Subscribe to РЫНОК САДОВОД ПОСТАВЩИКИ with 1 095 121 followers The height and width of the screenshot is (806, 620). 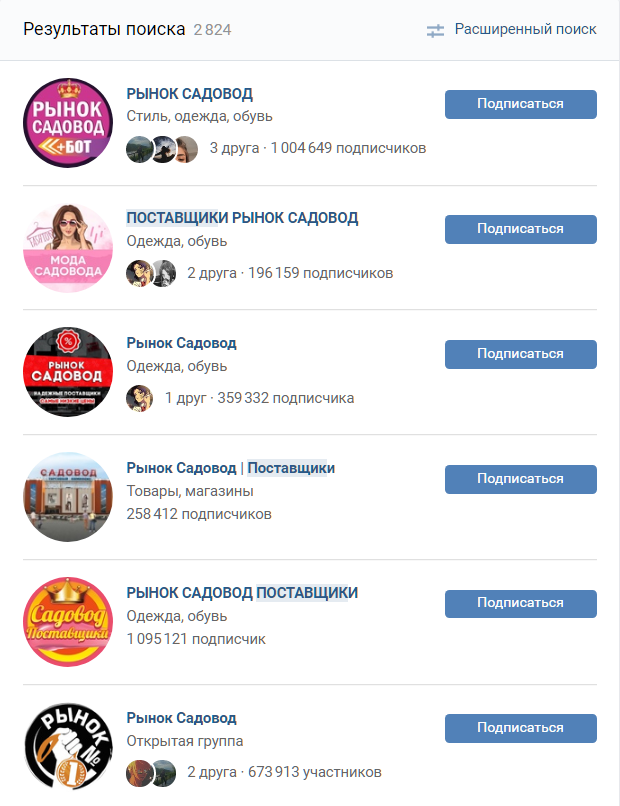pos(520,603)
